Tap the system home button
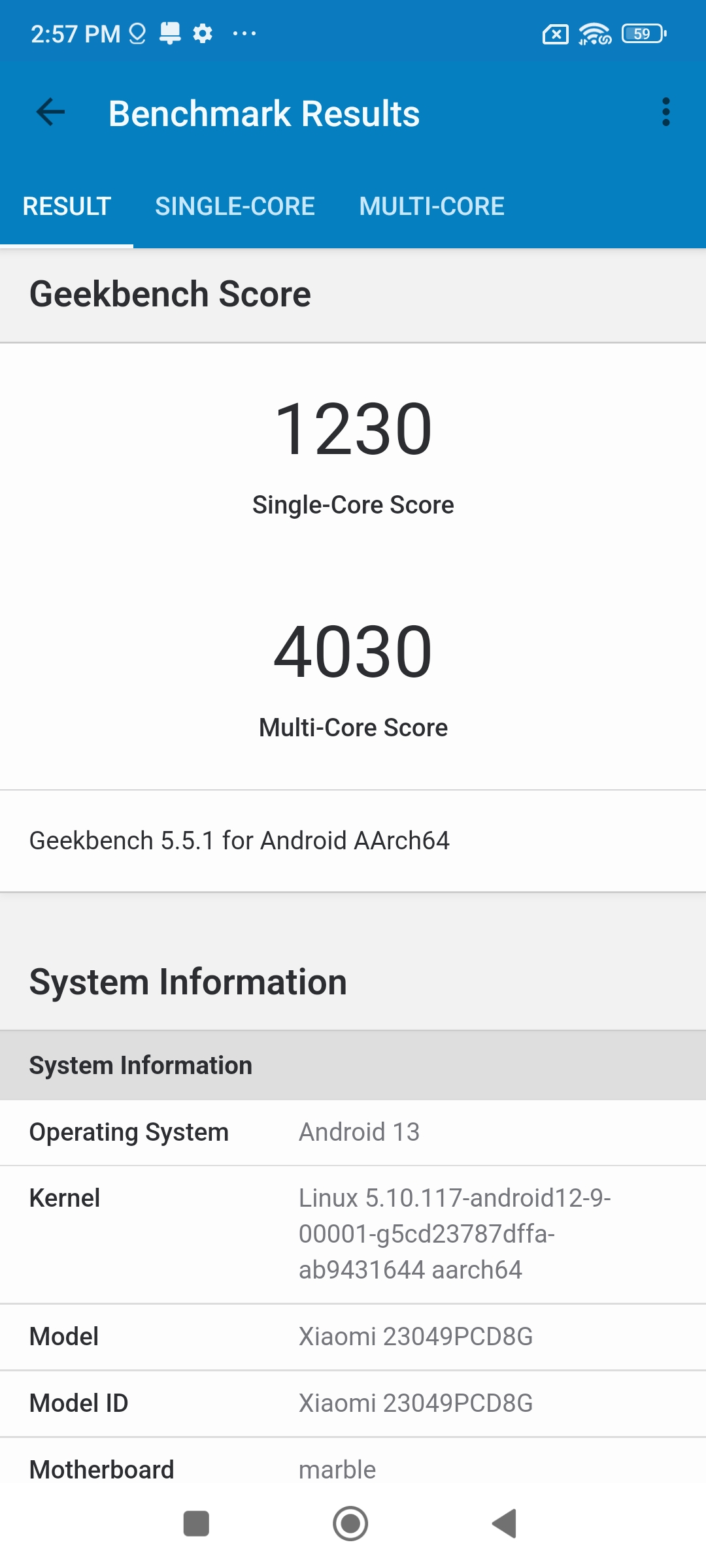This screenshot has width=706, height=1568. pos(350,1524)
